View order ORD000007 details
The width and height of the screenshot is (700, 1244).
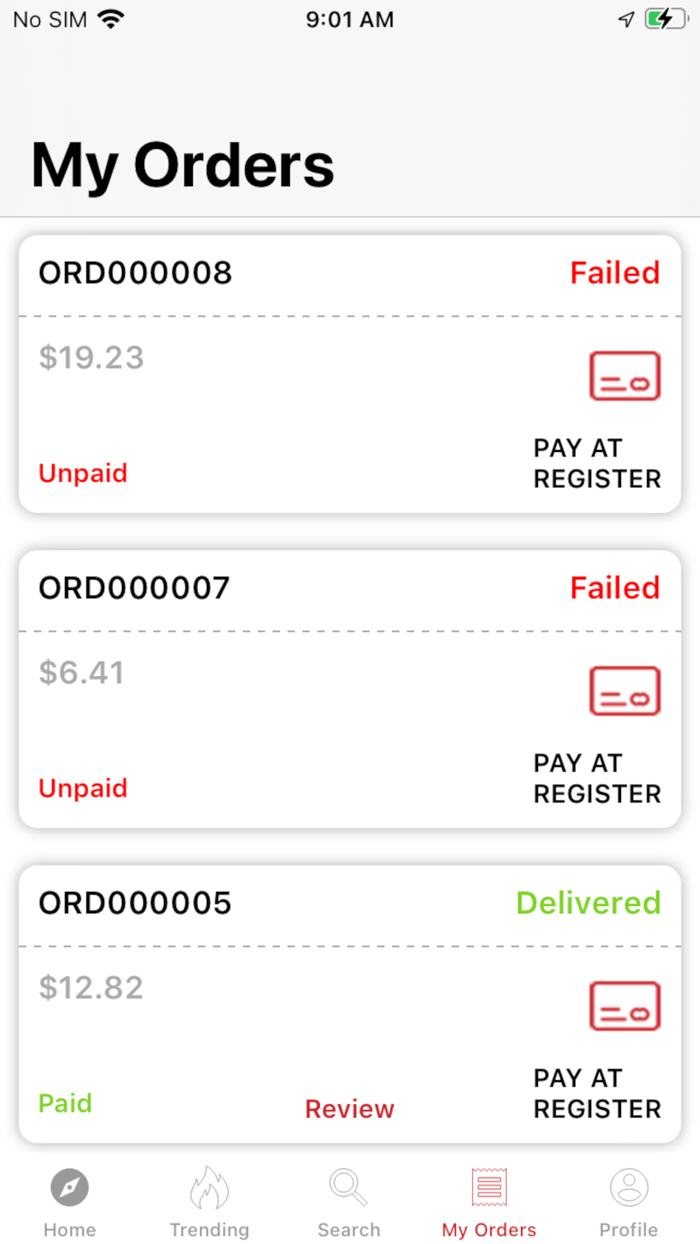pos(349,689)
